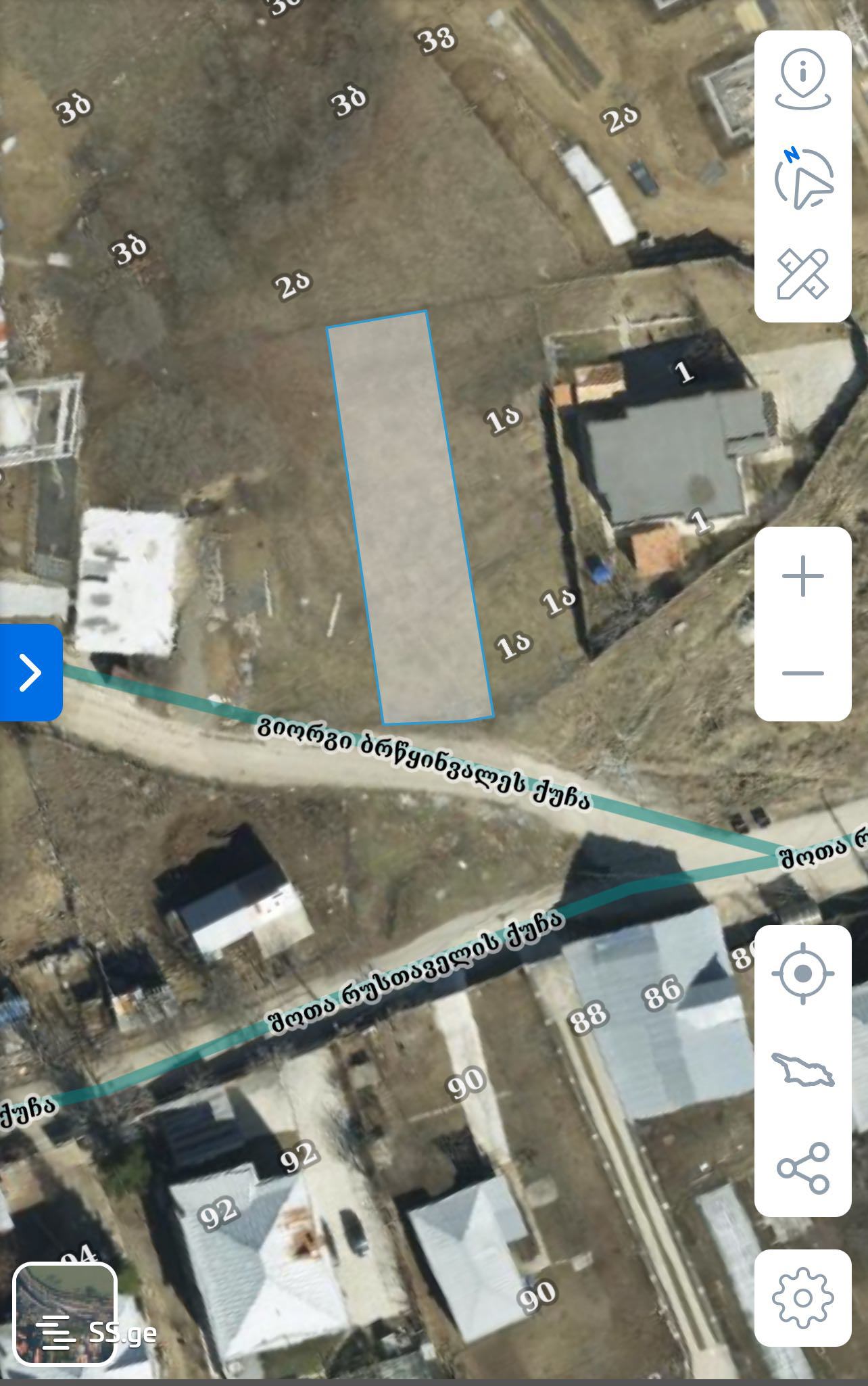Open the location info button

tap(802, 80)
